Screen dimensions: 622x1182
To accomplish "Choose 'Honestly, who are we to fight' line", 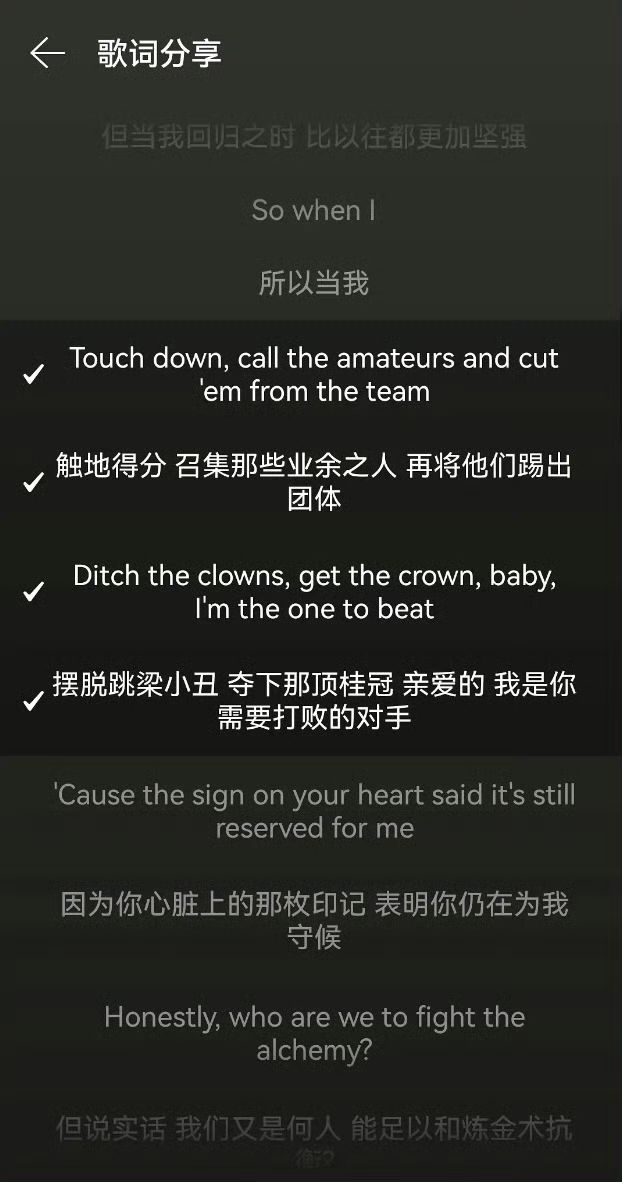I will pos(313,1033).
